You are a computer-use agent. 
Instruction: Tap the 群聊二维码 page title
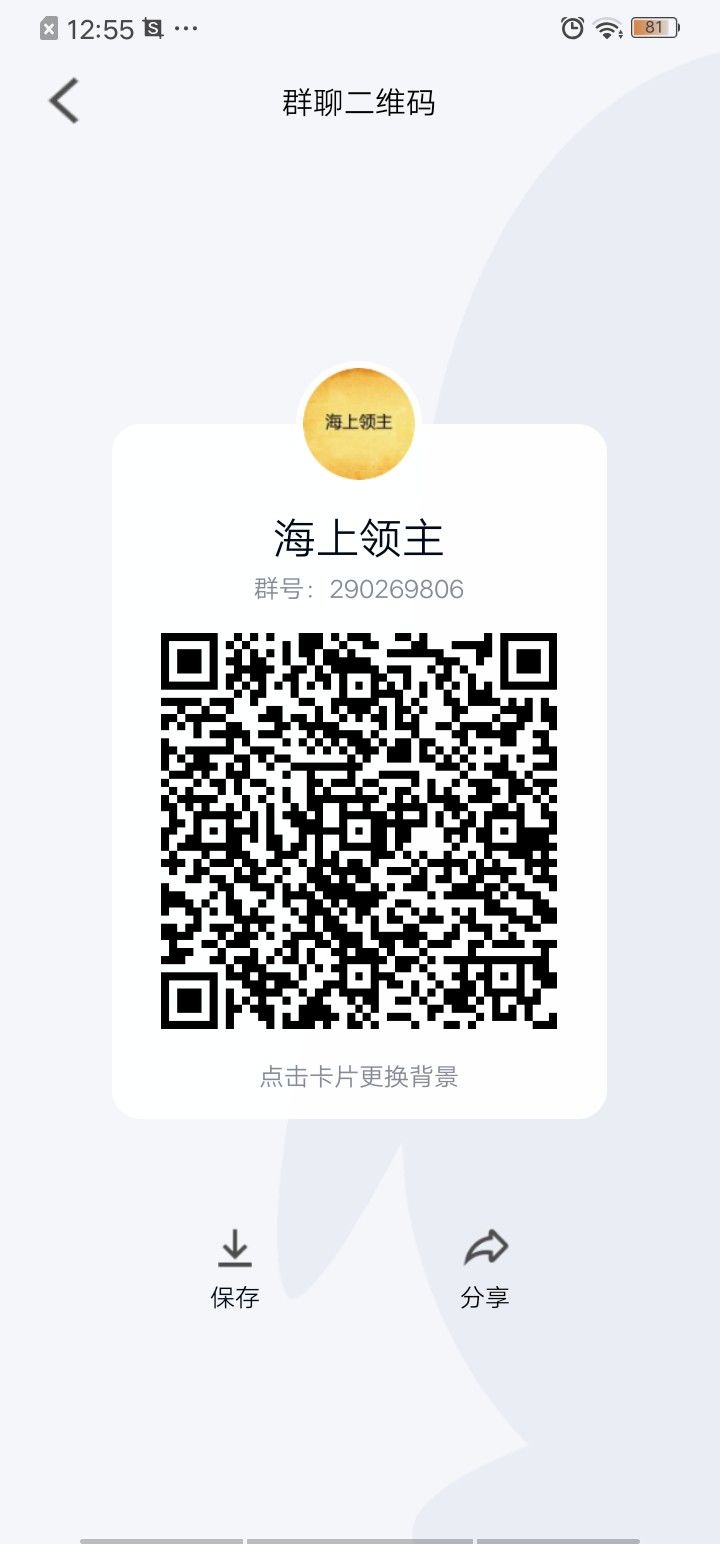(x=360, y=103)
